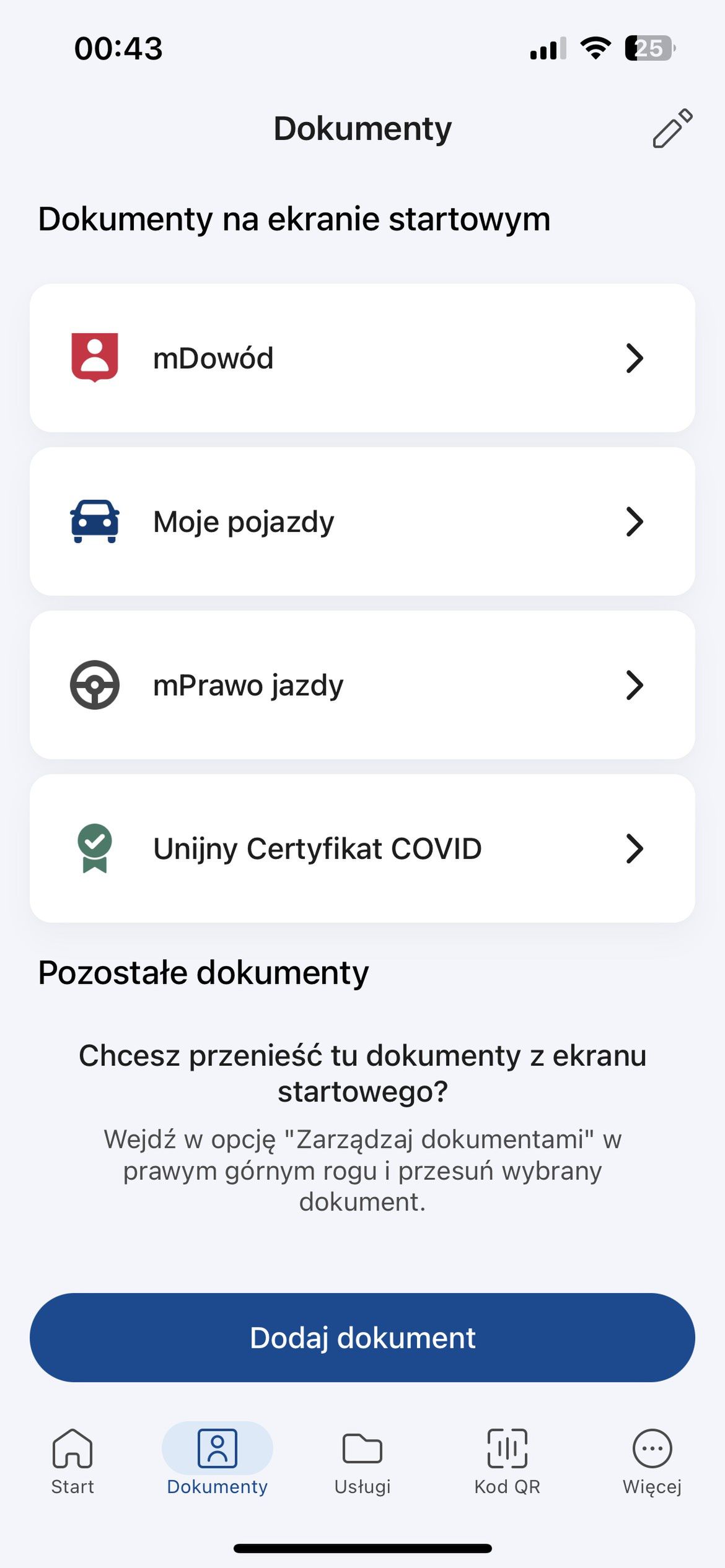The height and width of the screenshot is (1568, 725).
Task: Tap the Więcej ellipsis icon
Action: (651, 1449)
